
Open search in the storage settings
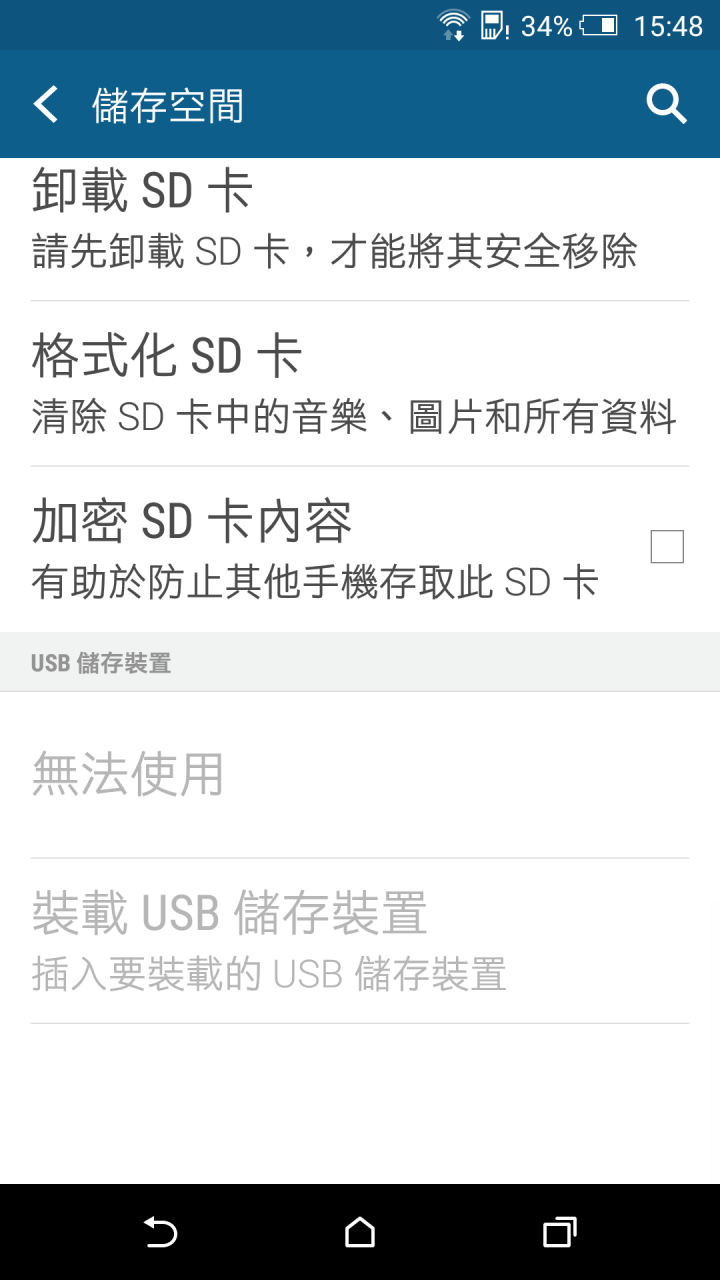click(x=666, y=104)
